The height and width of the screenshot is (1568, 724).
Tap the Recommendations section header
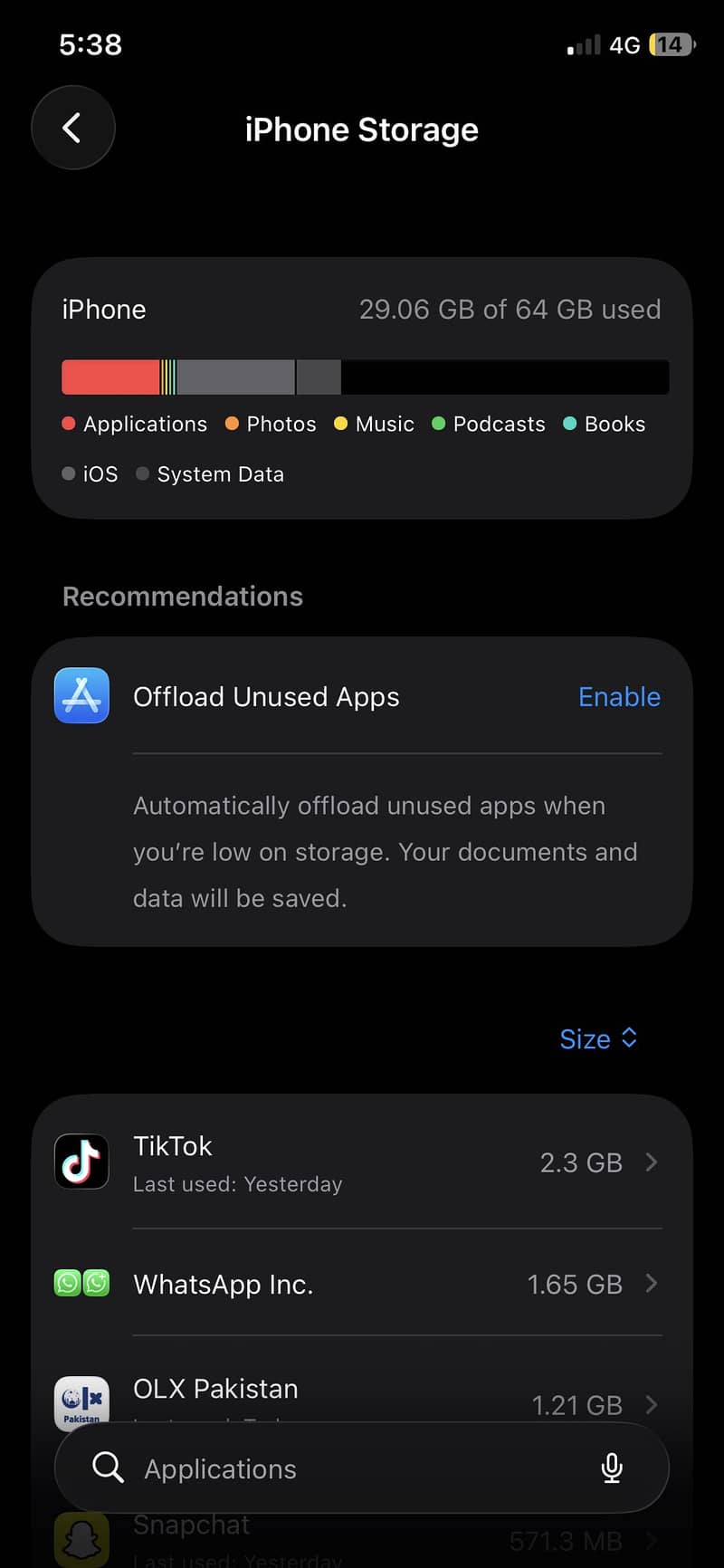pyautogui.click(x=182, y=596)
